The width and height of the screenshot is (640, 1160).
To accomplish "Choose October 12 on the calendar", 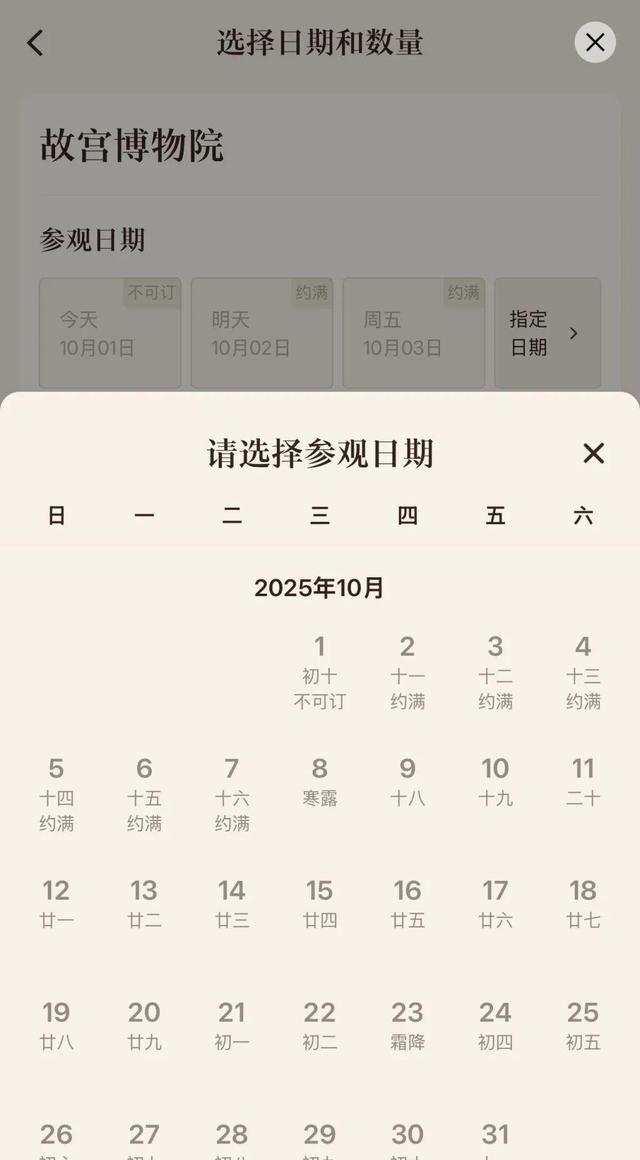I will tap(56, 904).
